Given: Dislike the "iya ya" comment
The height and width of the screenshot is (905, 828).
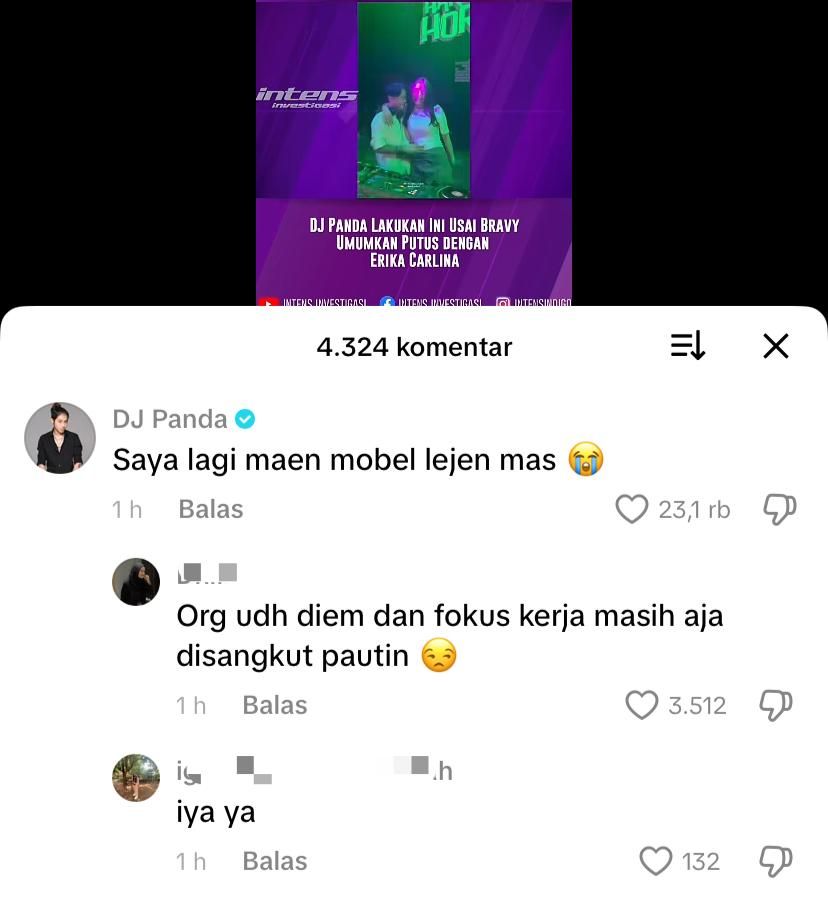Looking at the screenshot, I should [776, 861].
